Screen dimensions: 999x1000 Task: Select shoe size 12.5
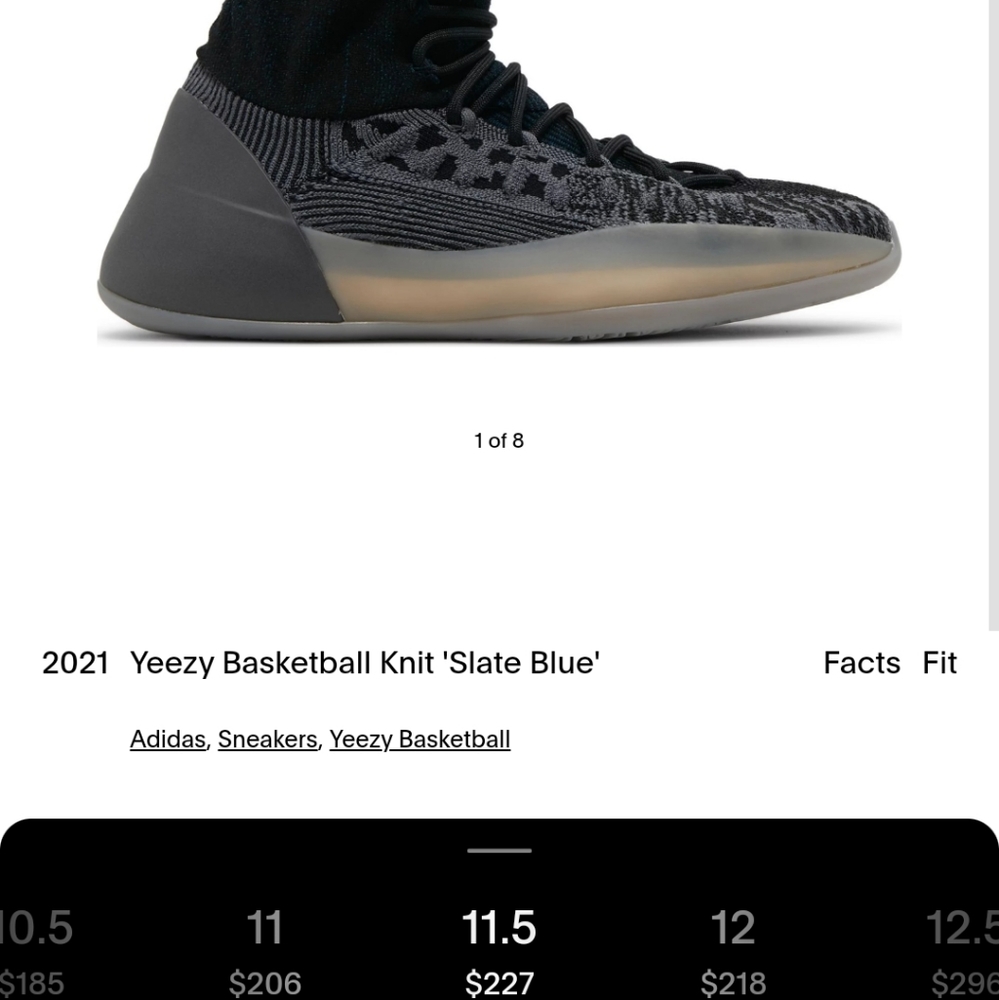pyautogui.click(x=965, y=929)
